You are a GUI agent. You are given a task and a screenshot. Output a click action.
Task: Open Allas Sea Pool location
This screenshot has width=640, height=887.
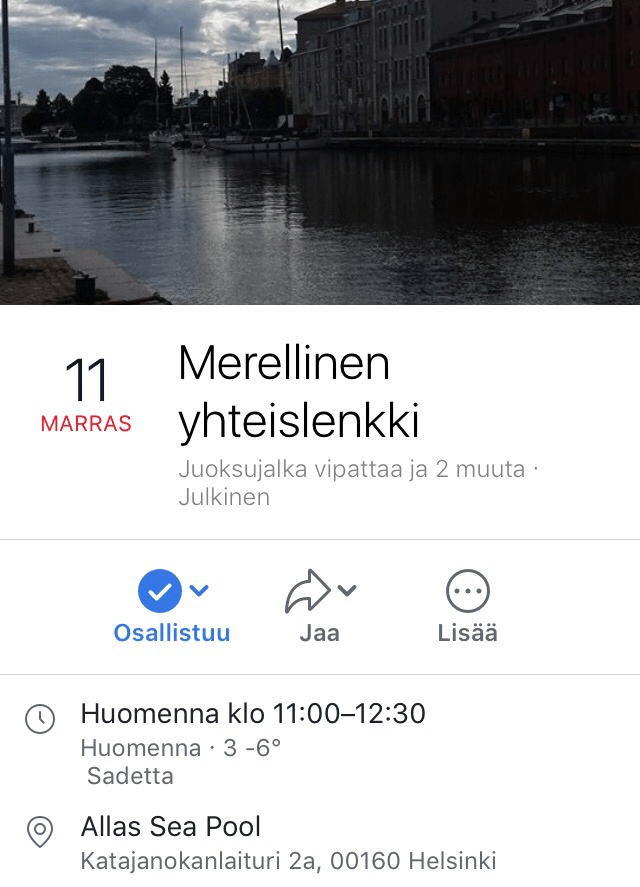coord(171,827)
